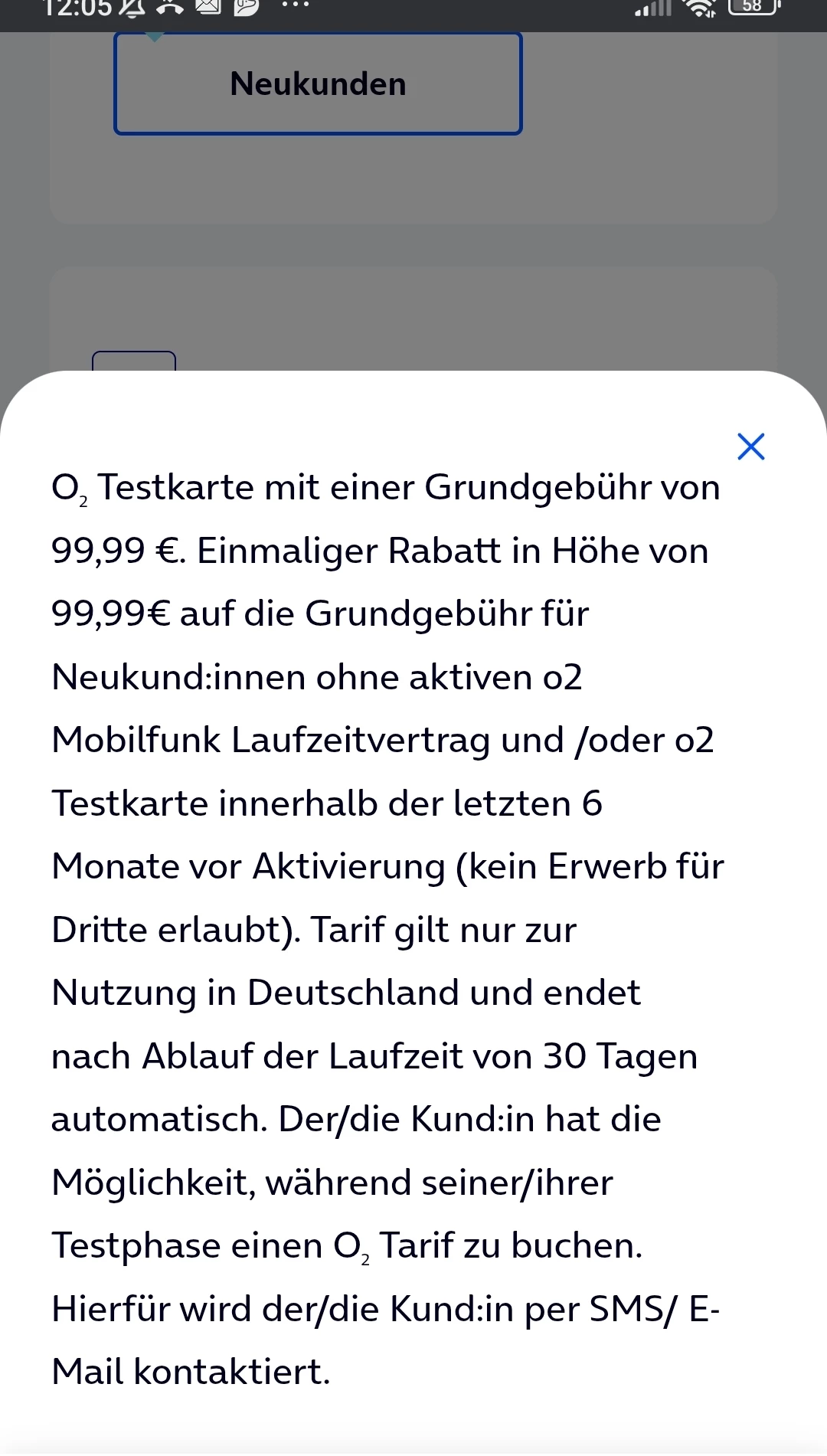The image size is (827, 1456).
Task: Close the O2 Testkarte info sheet
Action: pyautogui.click(x=750, y=447)
